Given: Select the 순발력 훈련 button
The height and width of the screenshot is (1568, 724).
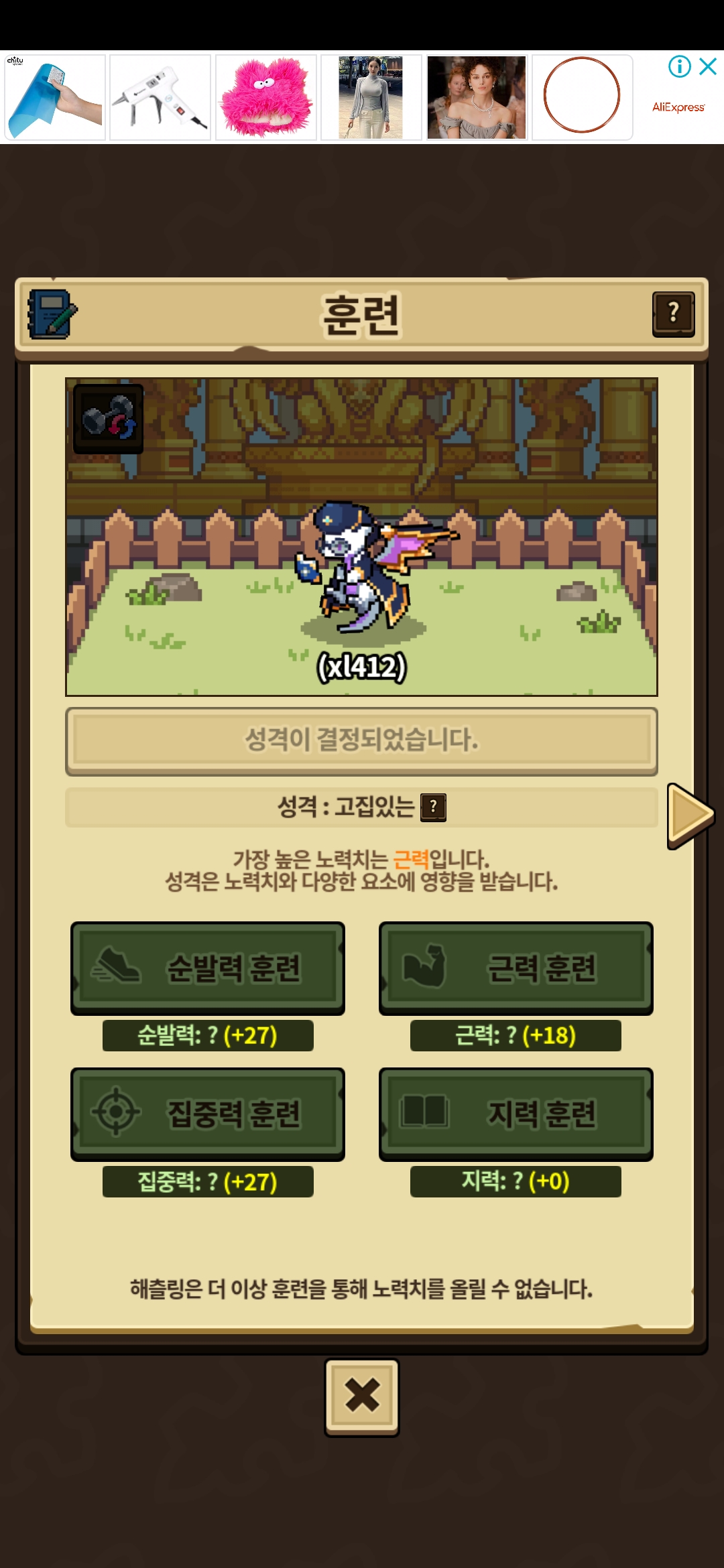Looking at the screenshot, I should [x=208, y=968].
